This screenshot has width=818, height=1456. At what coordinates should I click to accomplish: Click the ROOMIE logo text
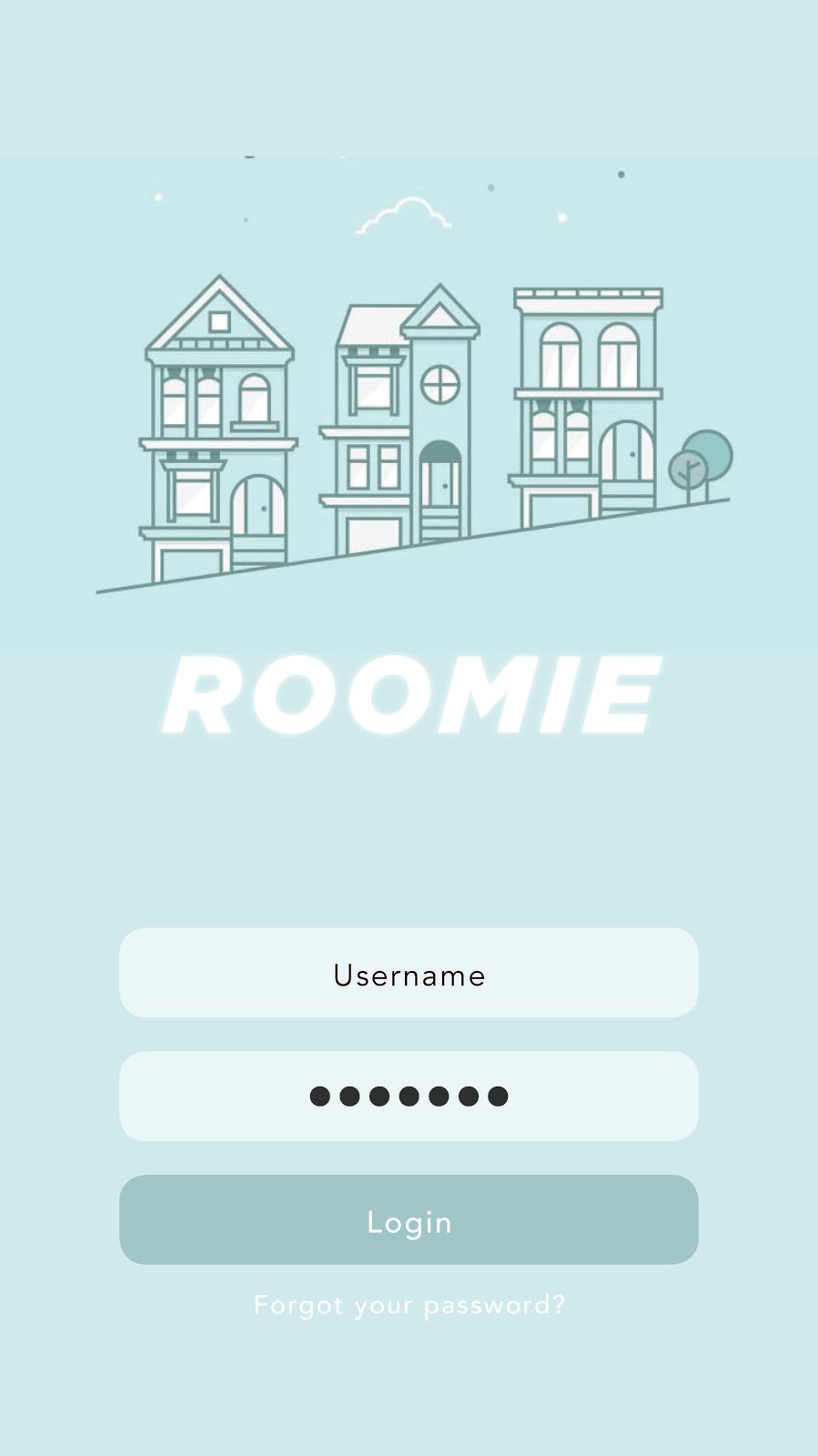click(409, 693)
